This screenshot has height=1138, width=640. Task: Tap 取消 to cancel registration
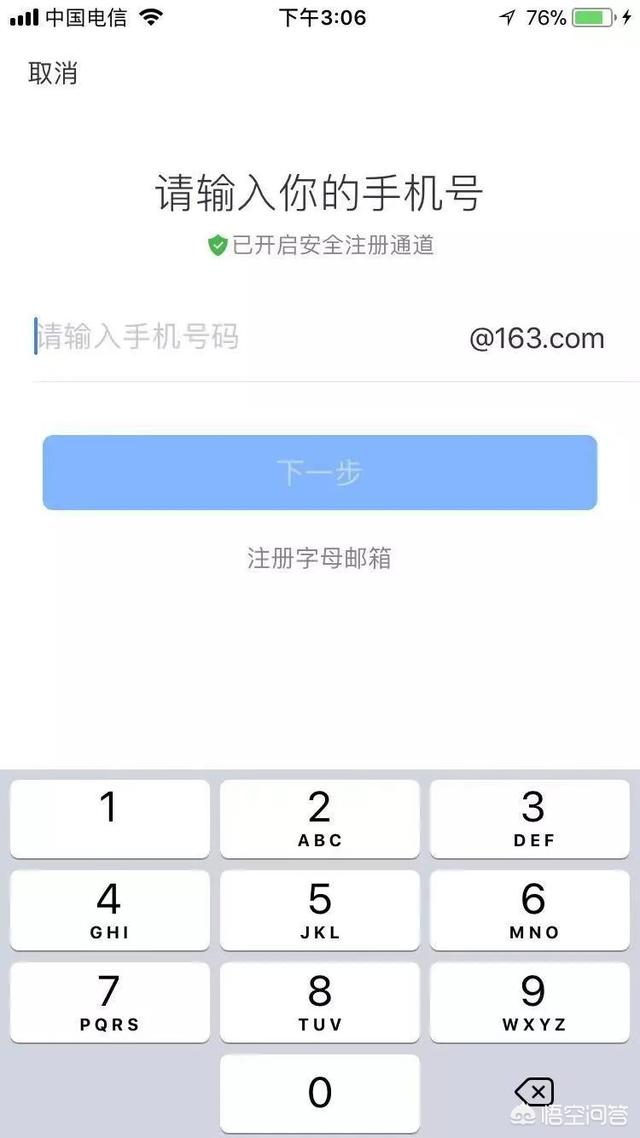pos(53,73)
